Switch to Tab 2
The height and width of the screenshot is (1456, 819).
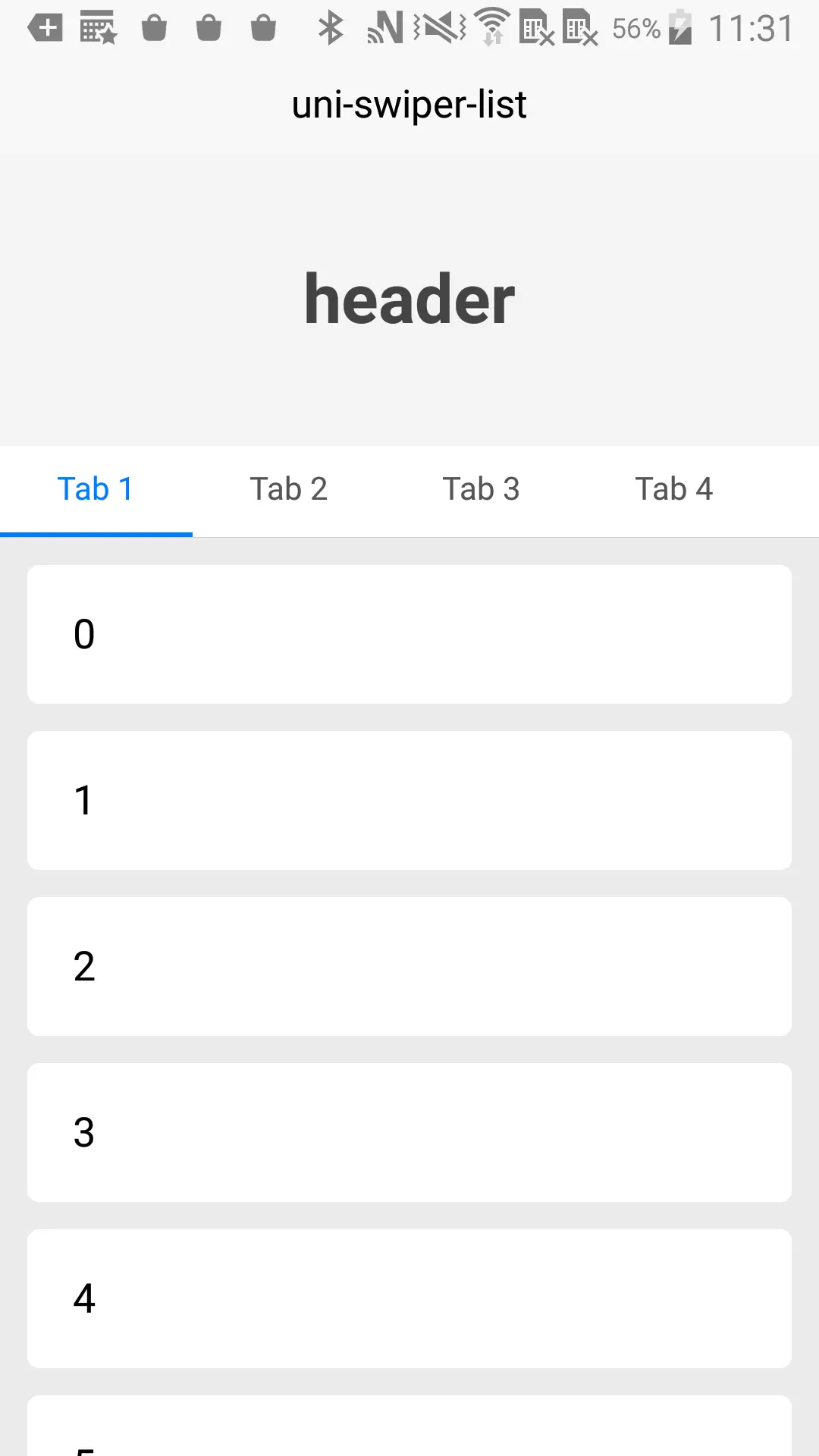click(x=288, y=489)
